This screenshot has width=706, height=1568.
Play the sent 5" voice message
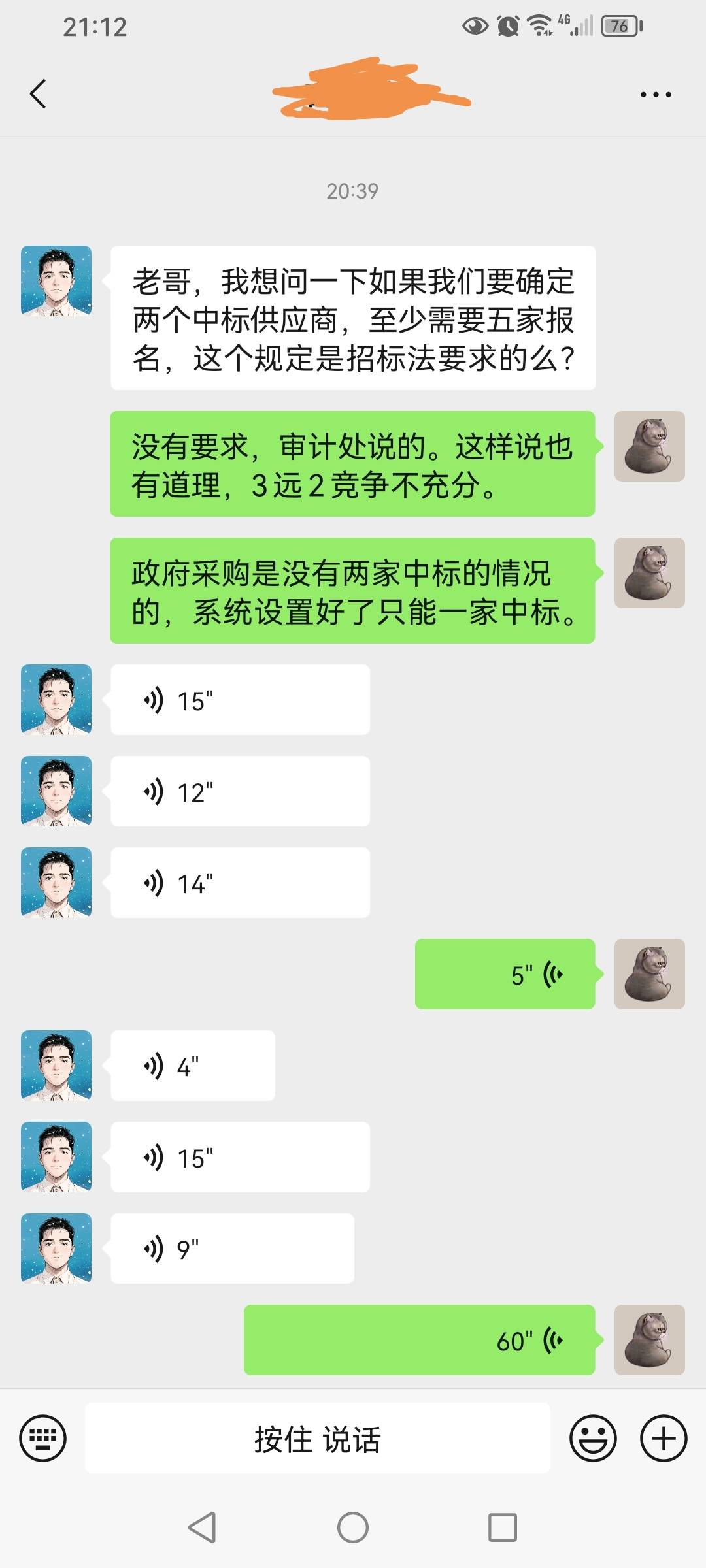[x=505, y=975]
